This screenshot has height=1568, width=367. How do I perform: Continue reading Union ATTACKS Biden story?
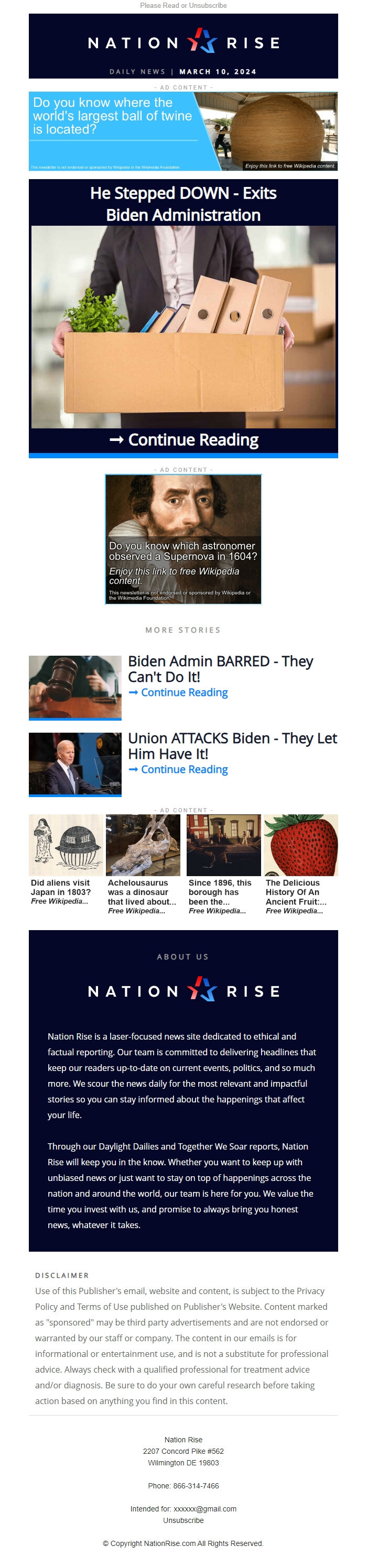click(178, 769)
